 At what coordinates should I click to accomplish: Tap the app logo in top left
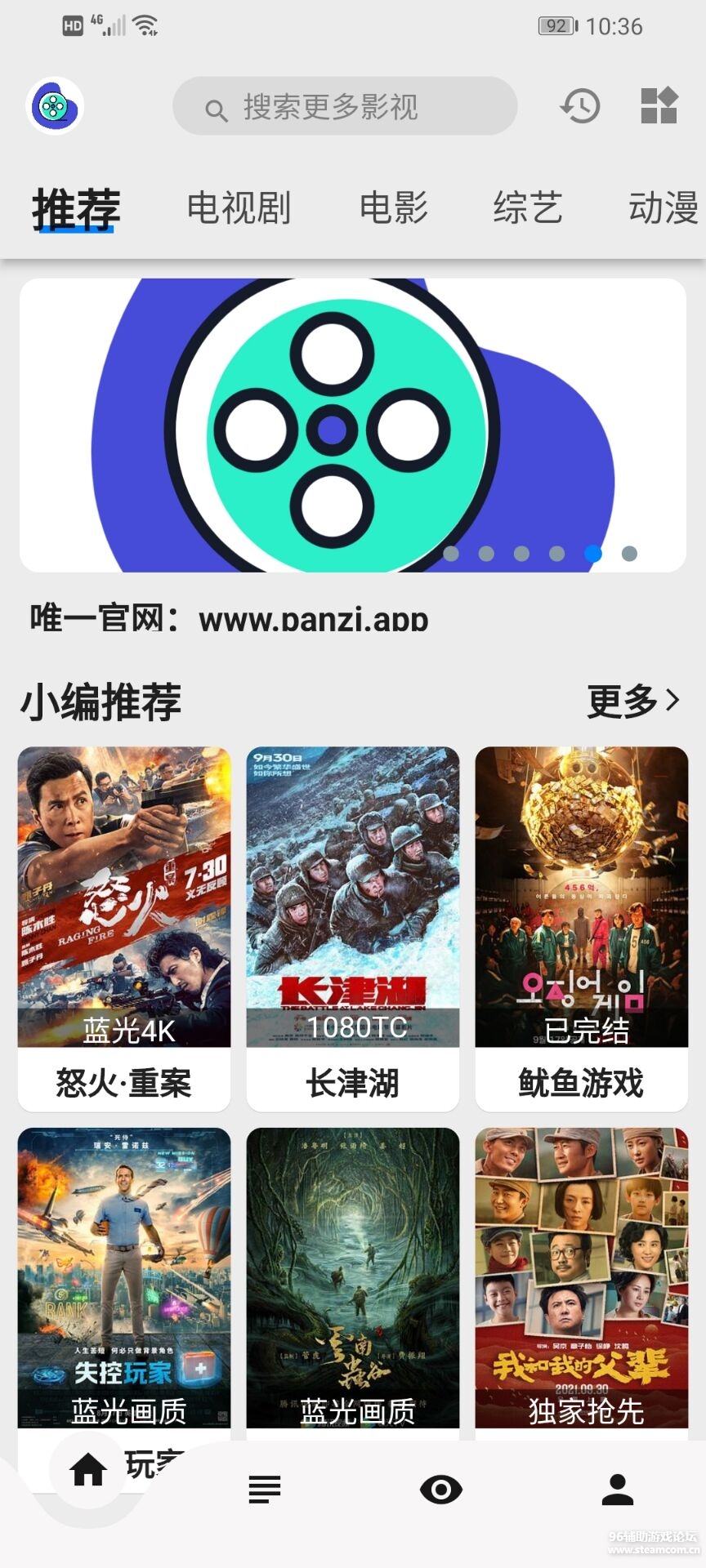[x=55, y=106]
